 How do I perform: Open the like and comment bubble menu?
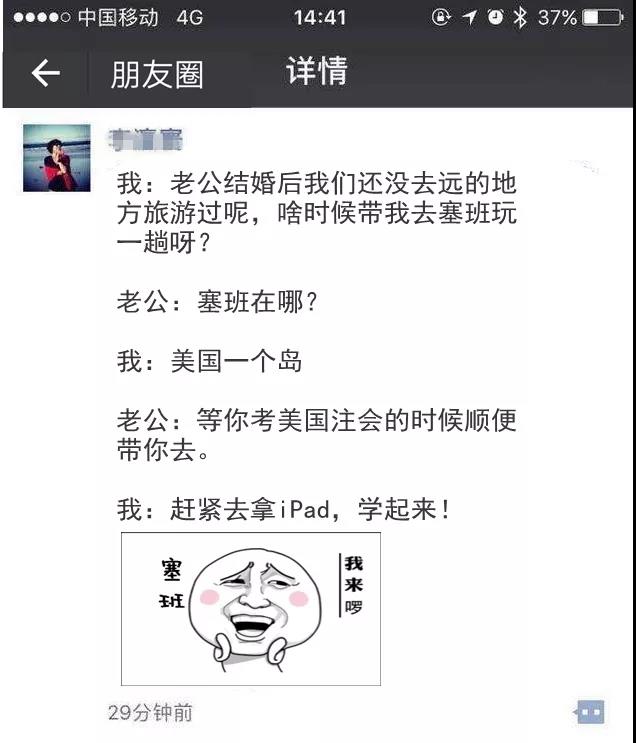590,712
